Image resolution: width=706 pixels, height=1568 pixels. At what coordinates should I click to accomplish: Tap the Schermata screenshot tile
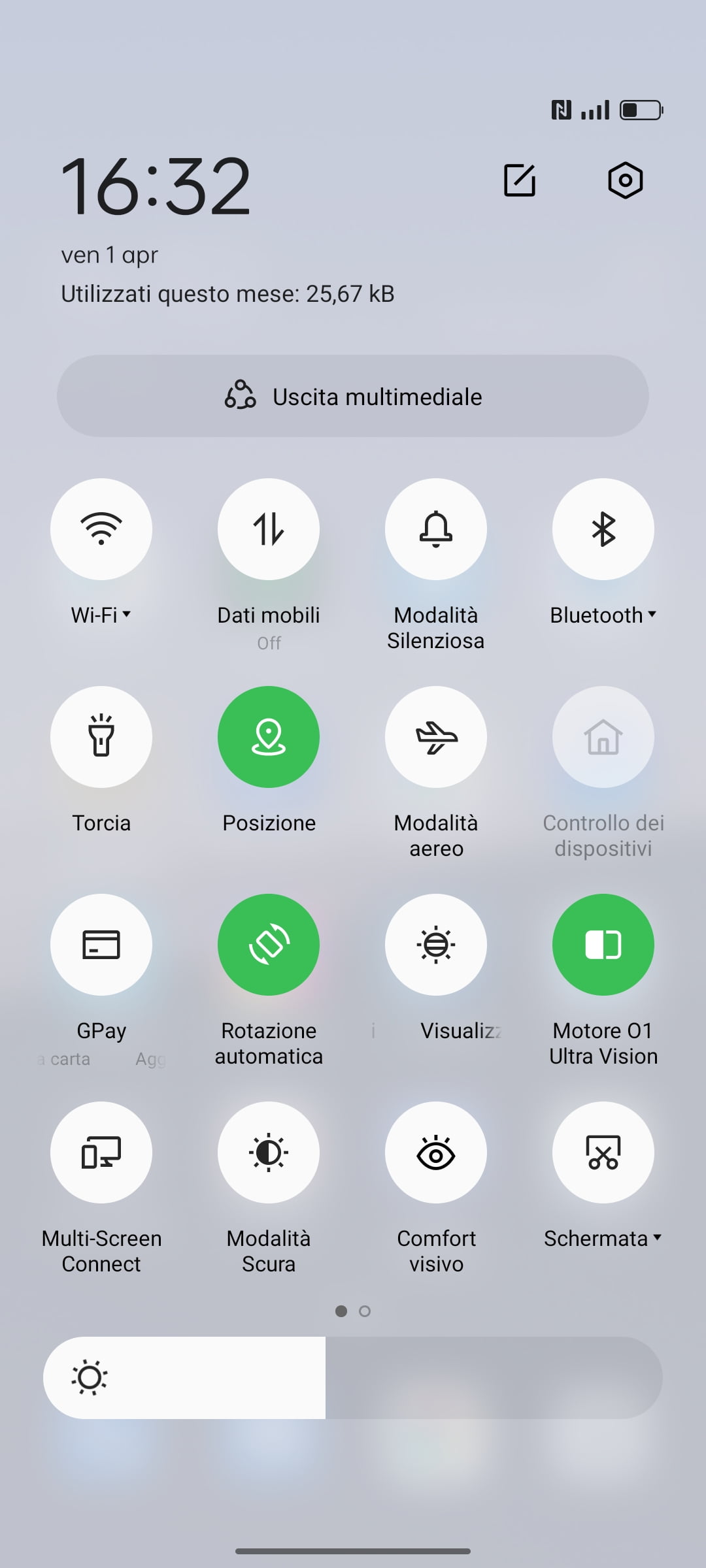pyautogui.click(x=603, y=1152)
